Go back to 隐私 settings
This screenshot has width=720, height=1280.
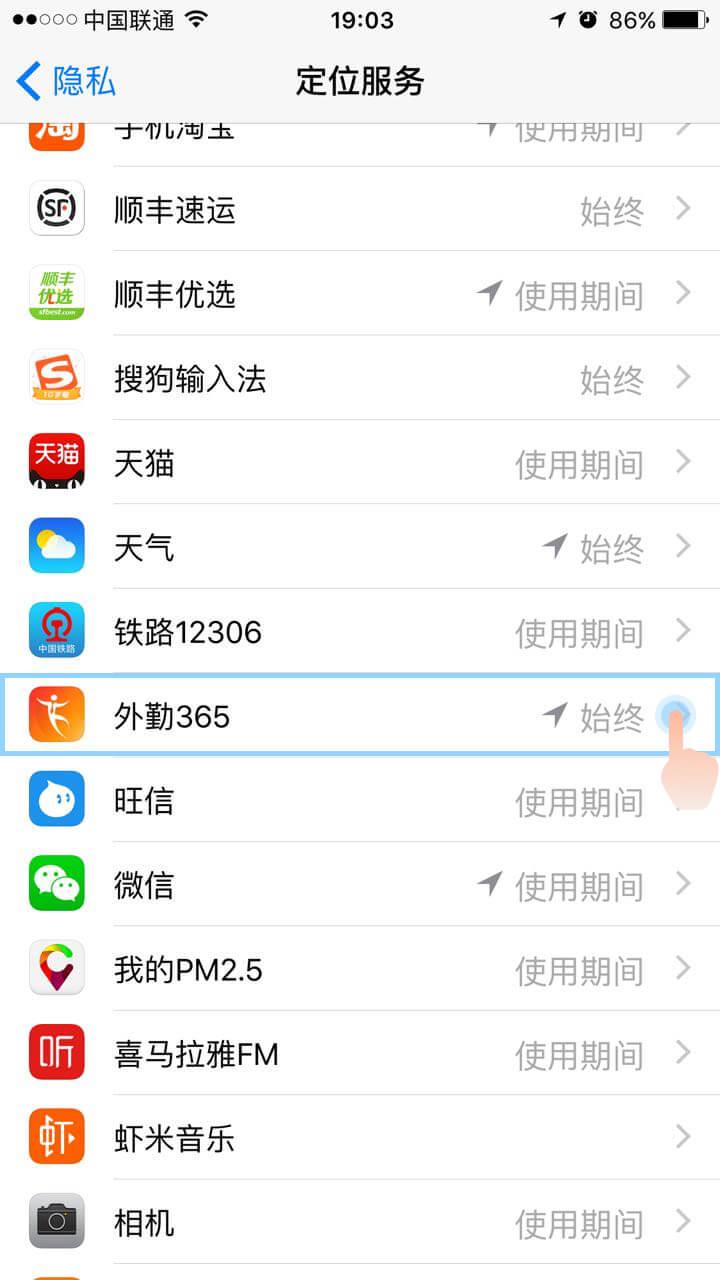click(66, 81)
